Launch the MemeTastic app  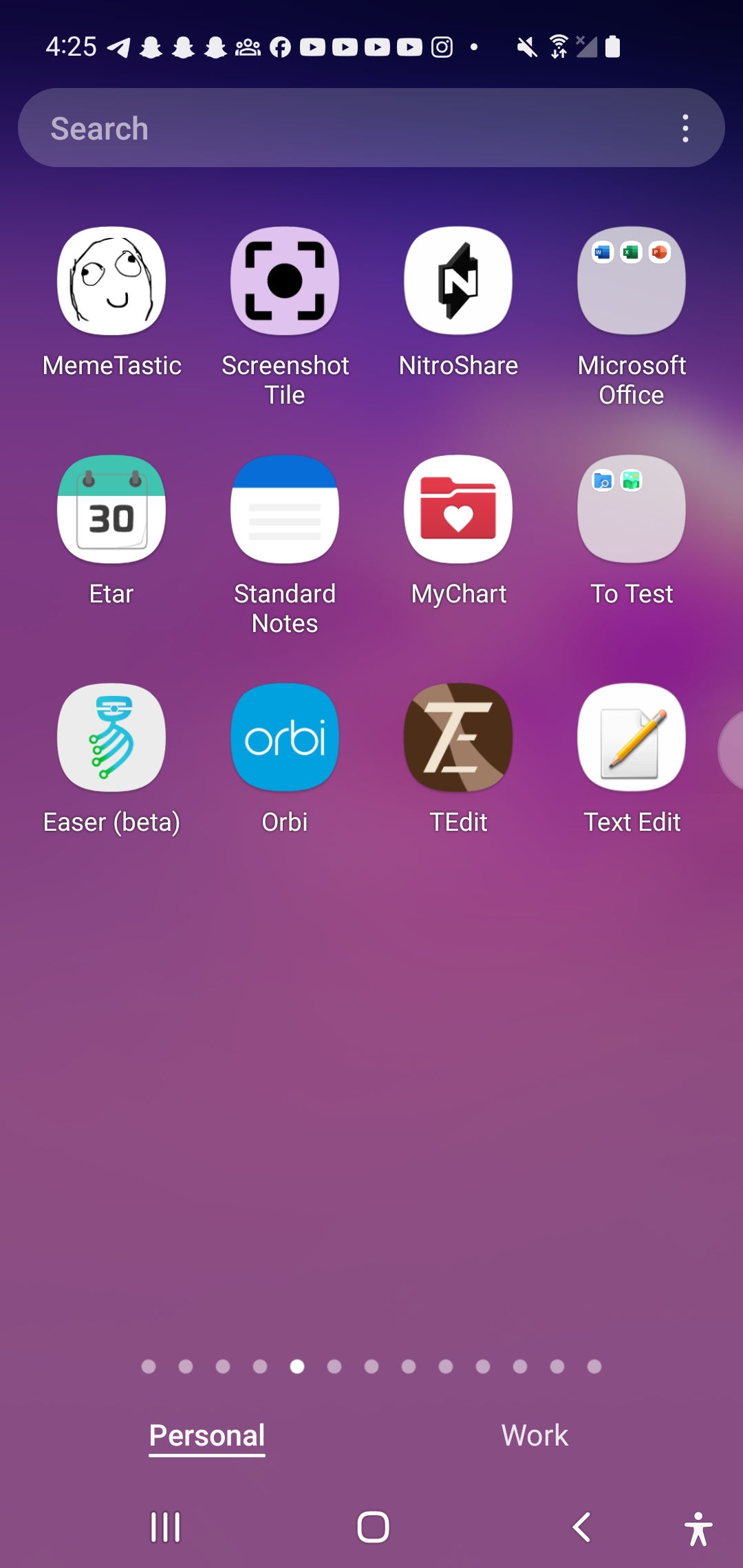(x=111, y=281)
